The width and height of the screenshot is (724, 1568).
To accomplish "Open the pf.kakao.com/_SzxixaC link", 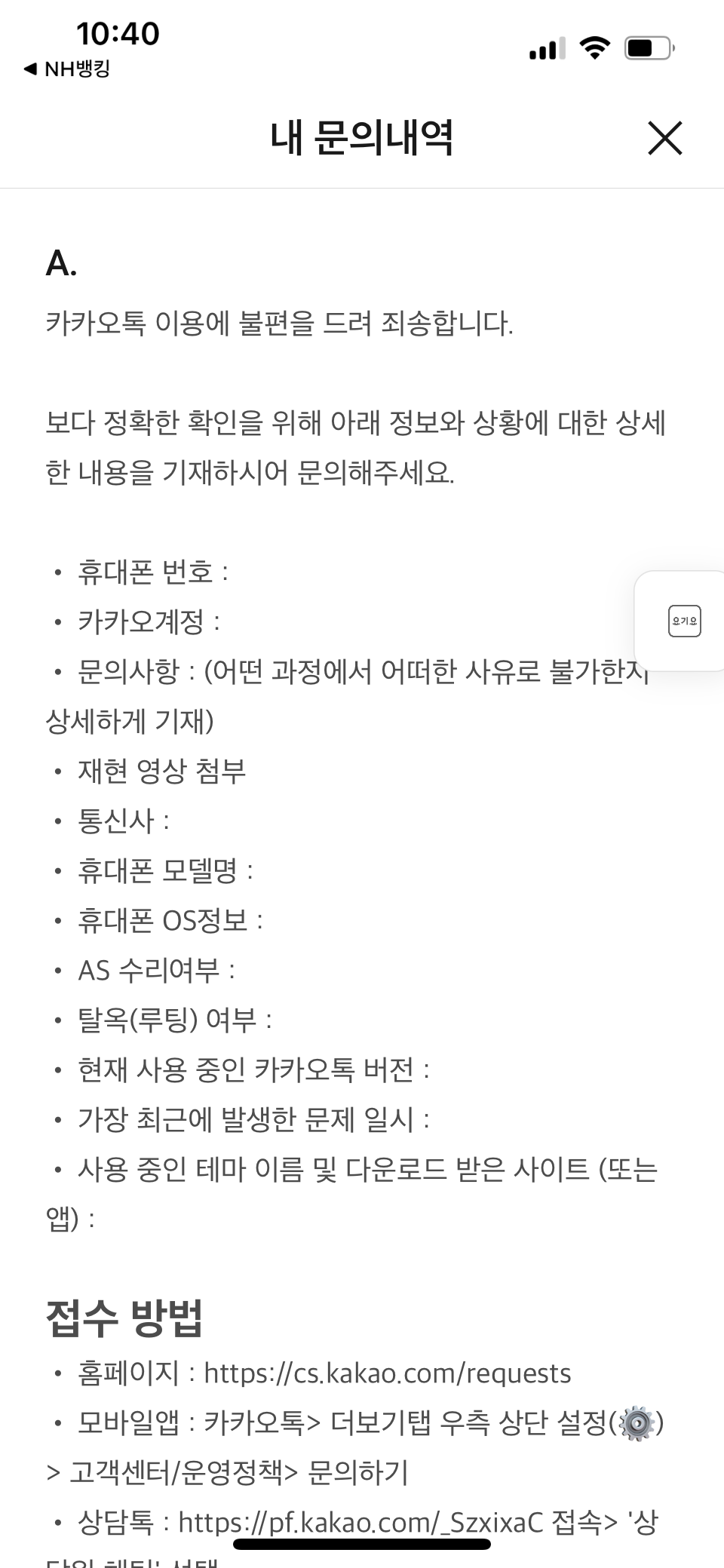I will (x=360, y=1523).
